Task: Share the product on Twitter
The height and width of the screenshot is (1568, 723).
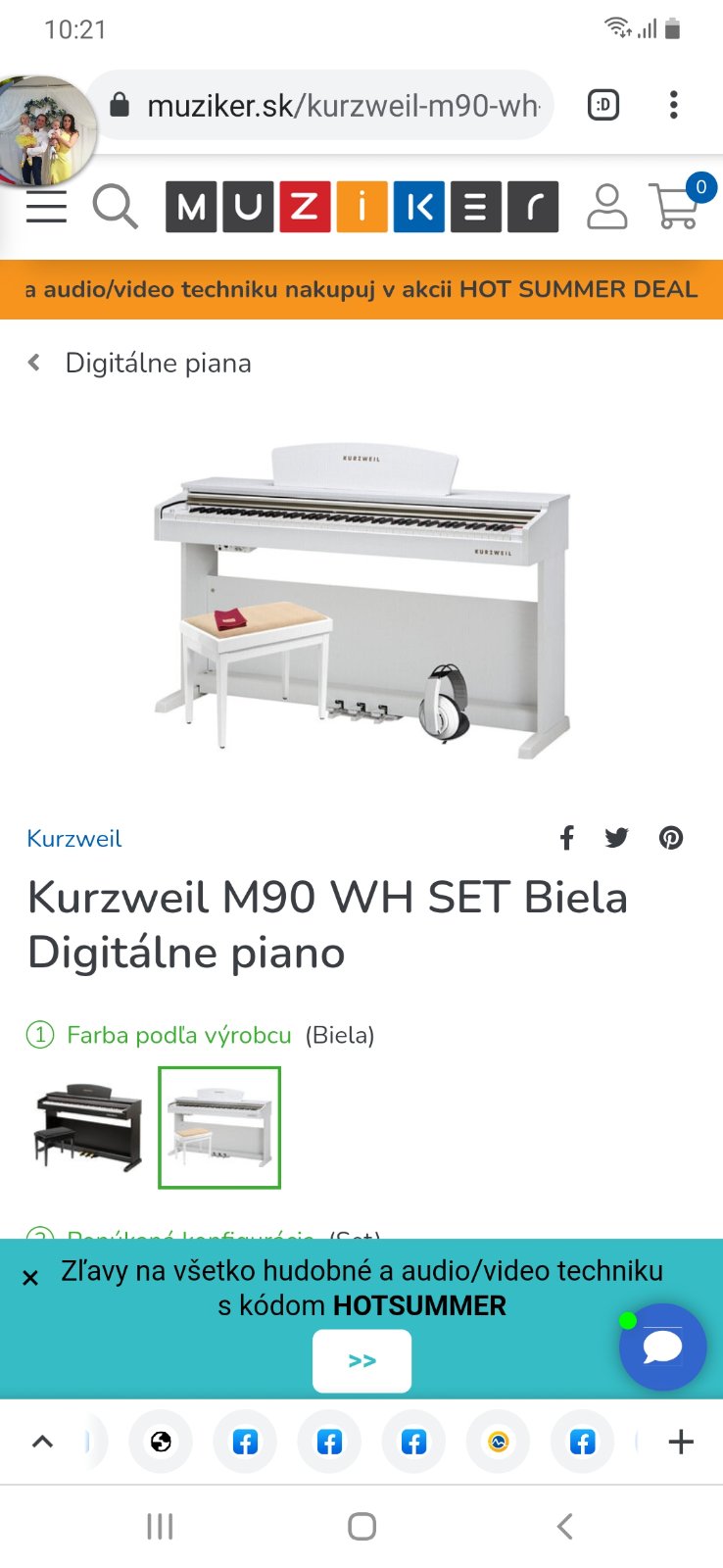Action: point(616,838)
